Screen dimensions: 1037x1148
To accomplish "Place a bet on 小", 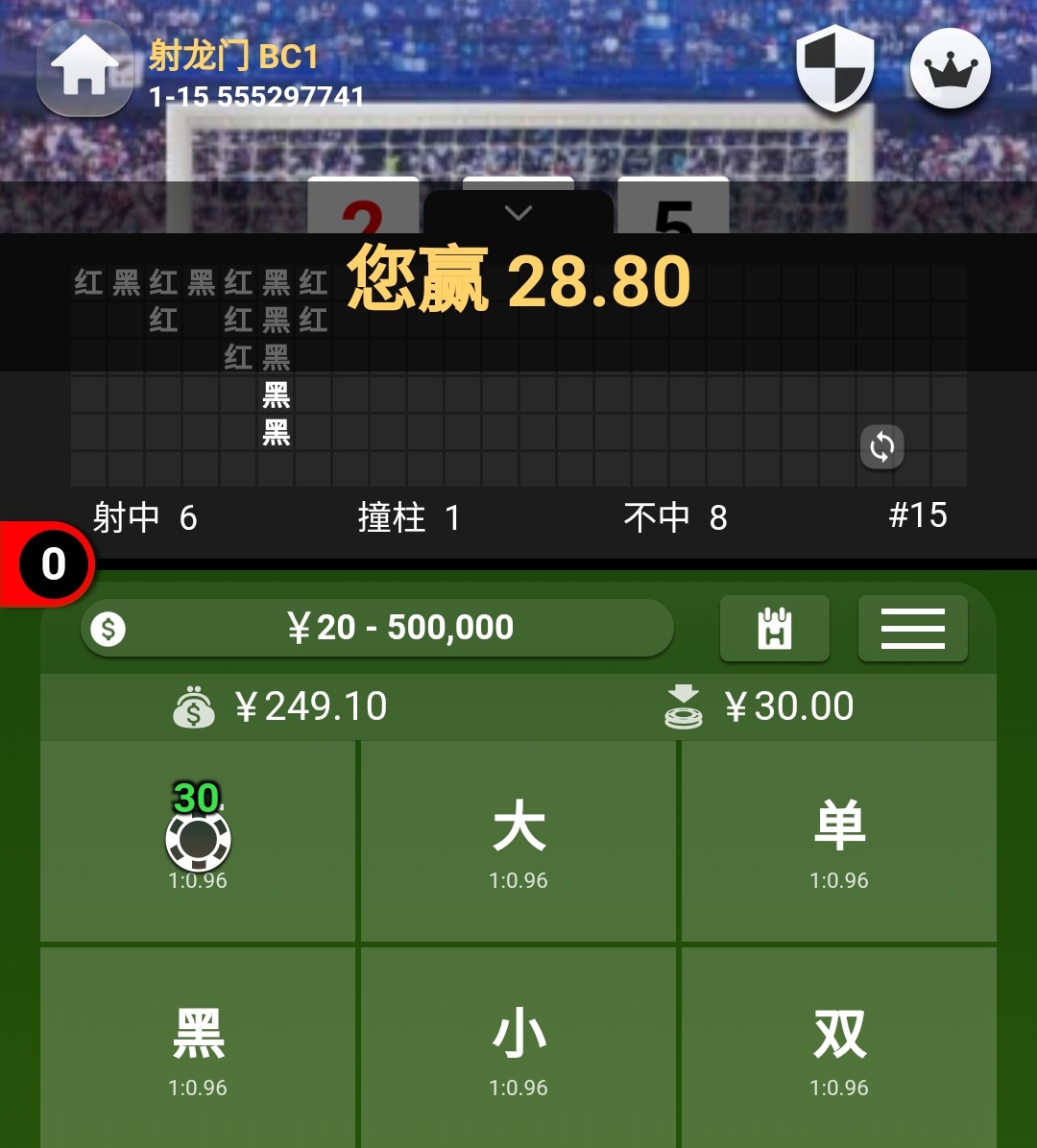I will point(518,1048).
